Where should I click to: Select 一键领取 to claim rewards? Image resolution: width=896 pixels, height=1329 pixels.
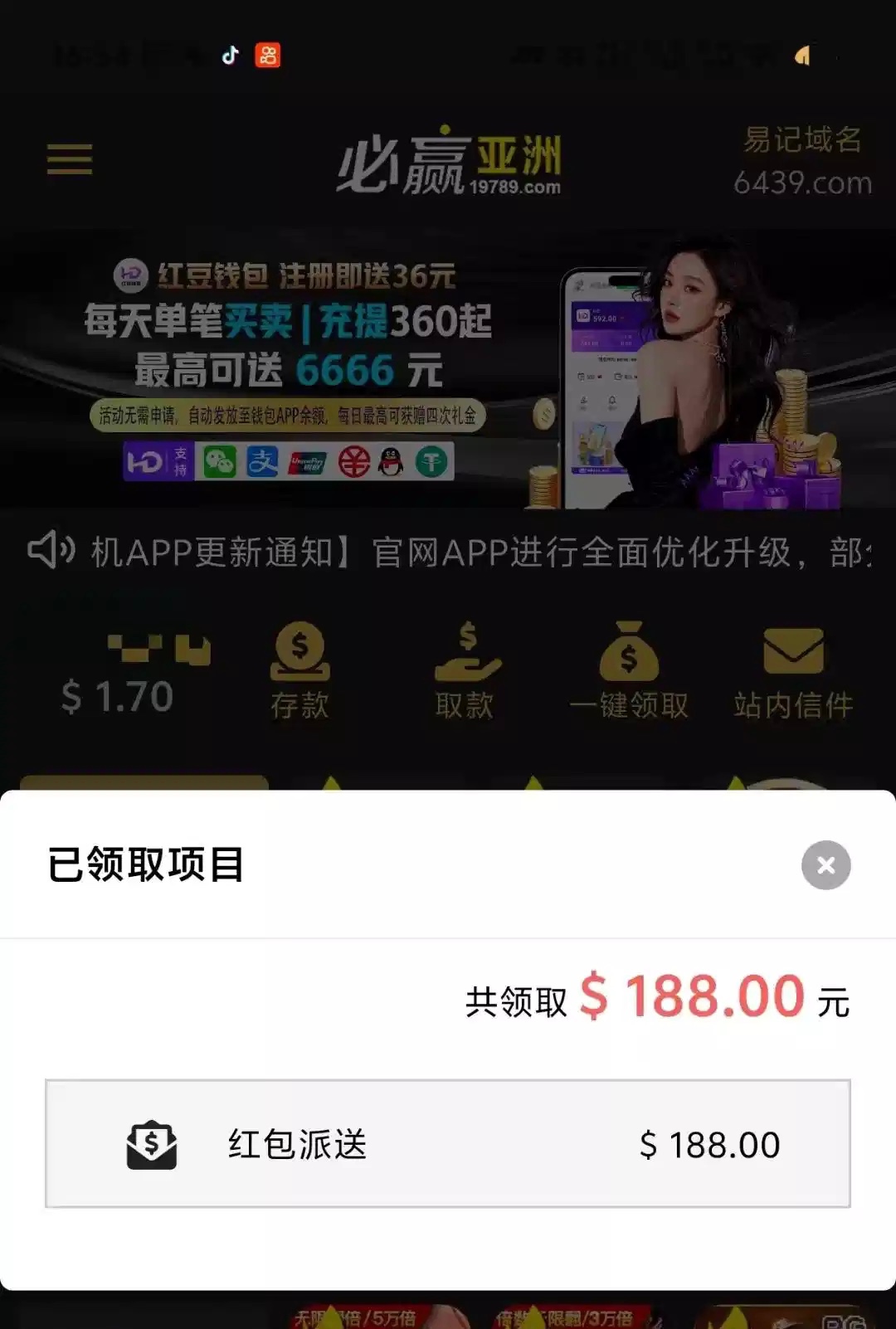tap(629, 670)
